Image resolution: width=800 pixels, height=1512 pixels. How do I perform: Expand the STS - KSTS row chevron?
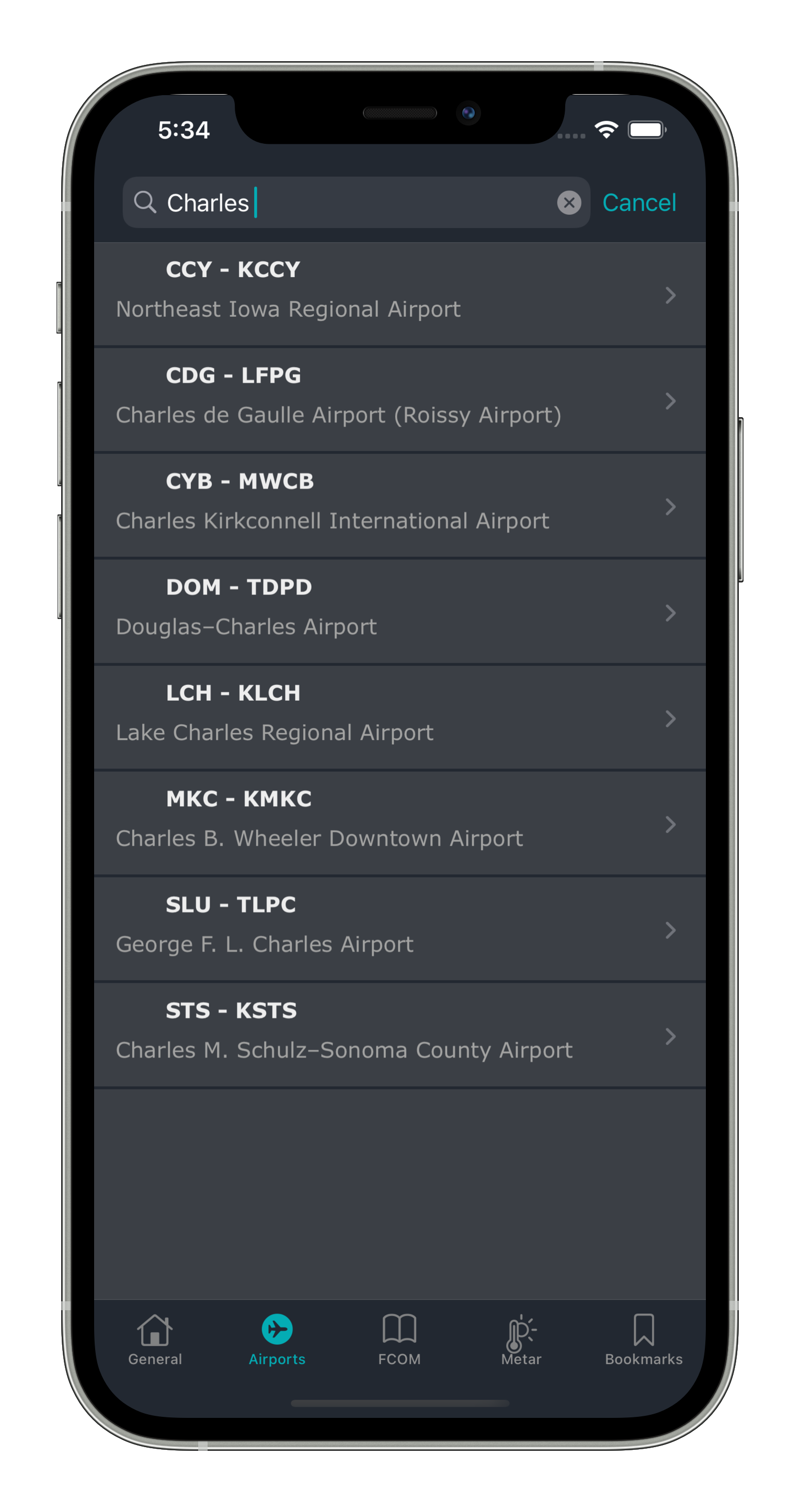pyautogui.click(x=670, y=1036)
